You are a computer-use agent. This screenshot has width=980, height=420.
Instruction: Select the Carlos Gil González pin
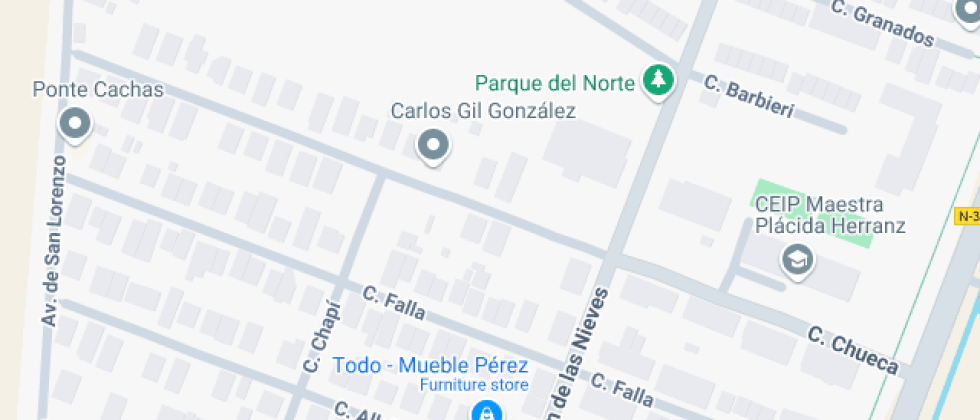click(433, 145)
